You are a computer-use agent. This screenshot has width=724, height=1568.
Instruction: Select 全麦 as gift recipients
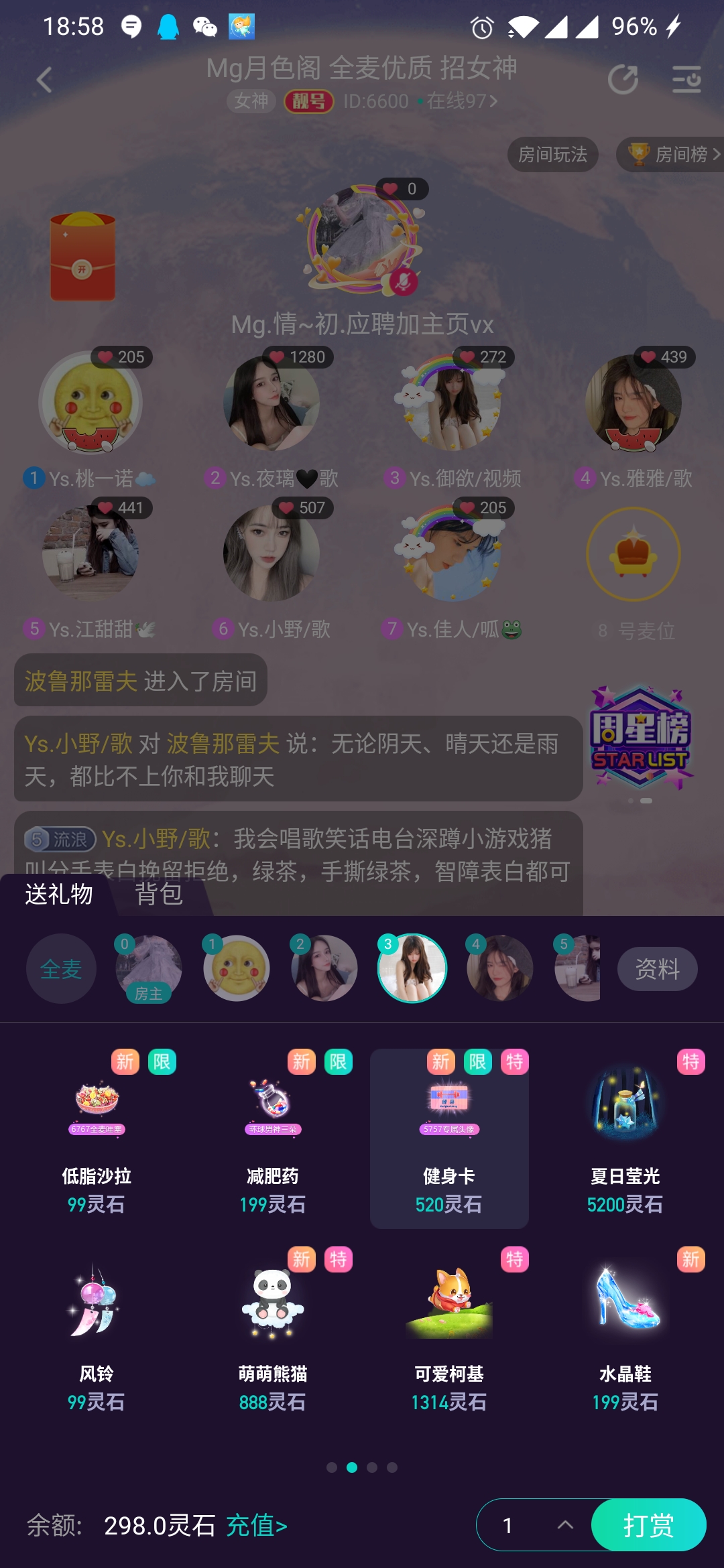coord(61,969)
